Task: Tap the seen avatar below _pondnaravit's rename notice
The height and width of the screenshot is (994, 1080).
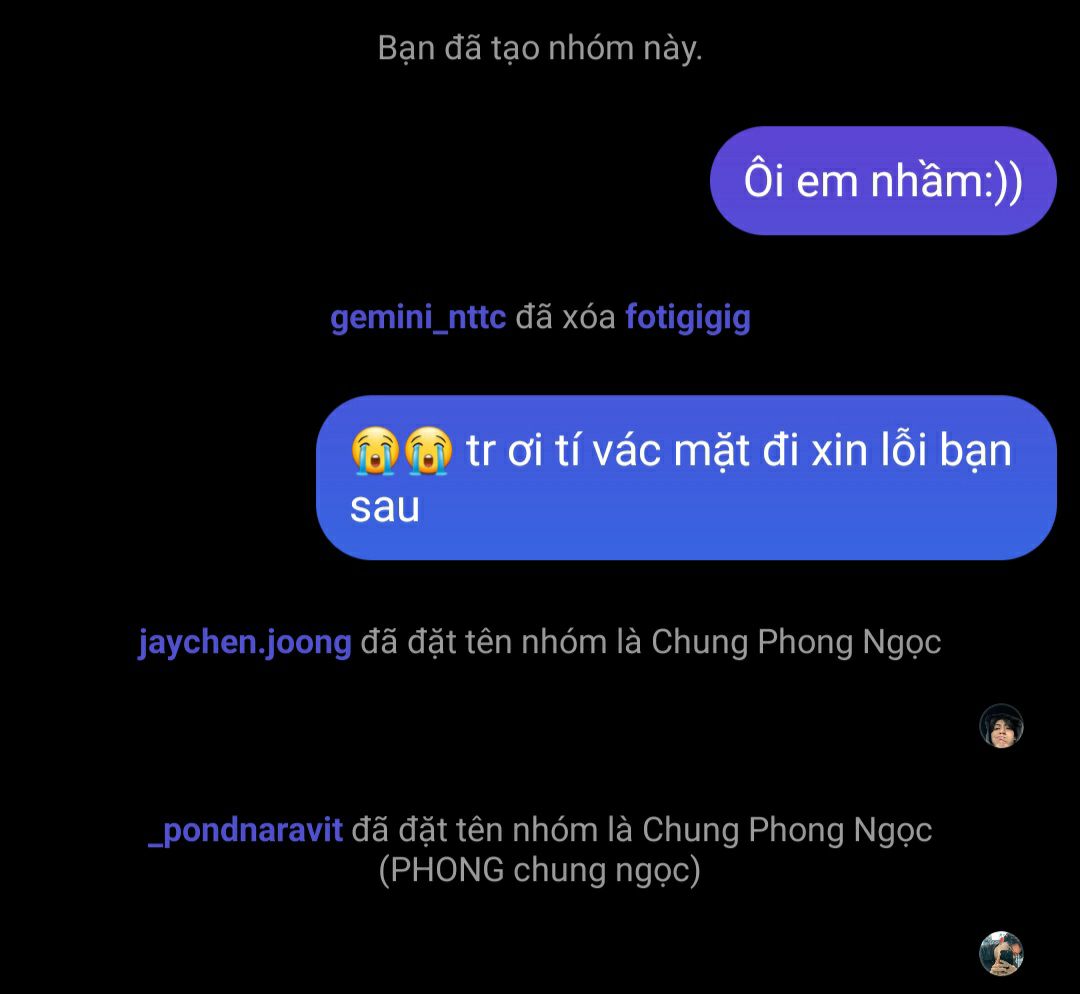Action: tap(1001, 953)
